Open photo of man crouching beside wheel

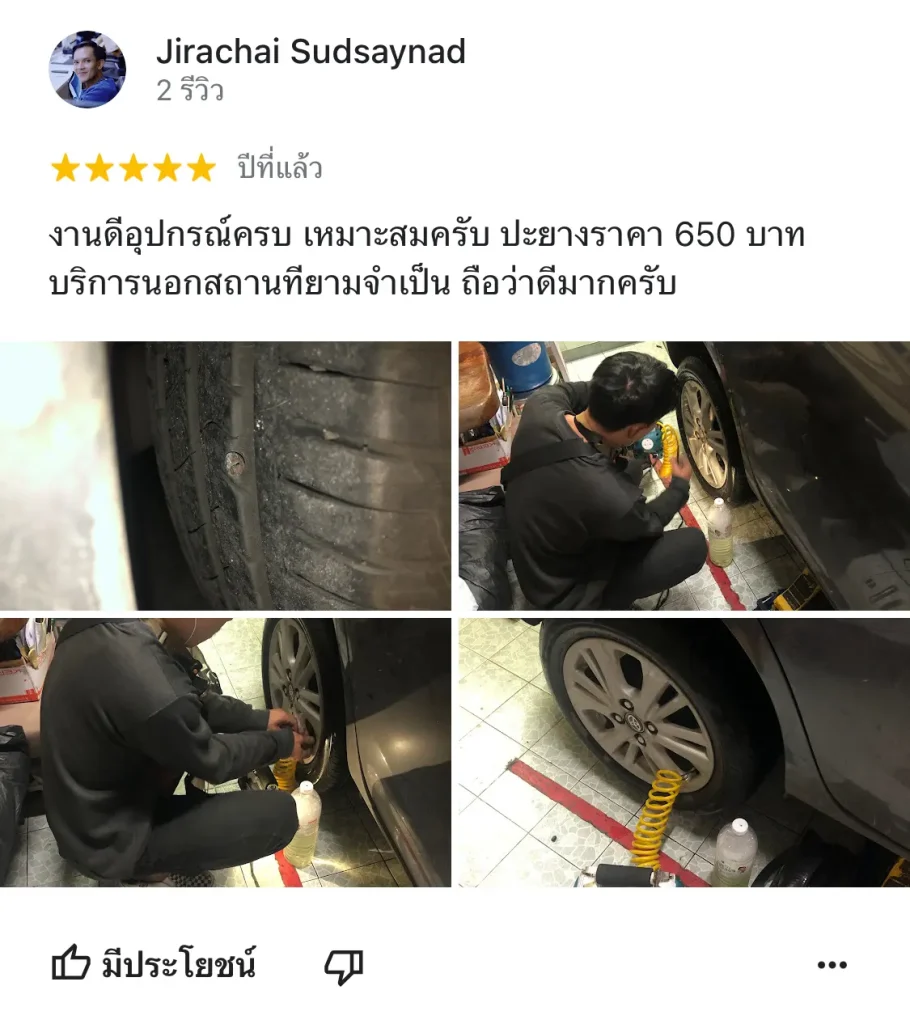(x=226, y=752)
